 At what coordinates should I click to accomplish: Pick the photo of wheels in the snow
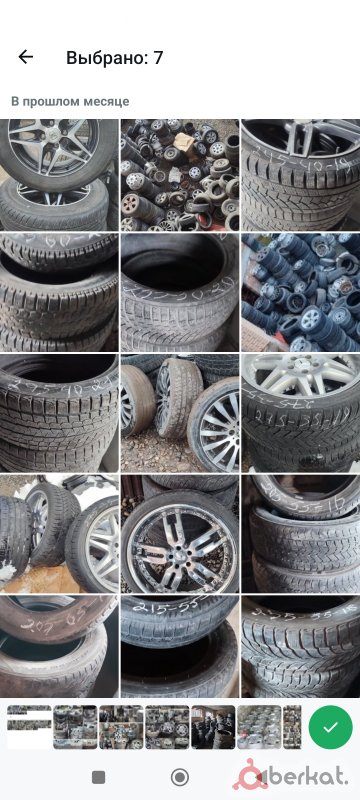pyautogui.click(x=59, y=534)
